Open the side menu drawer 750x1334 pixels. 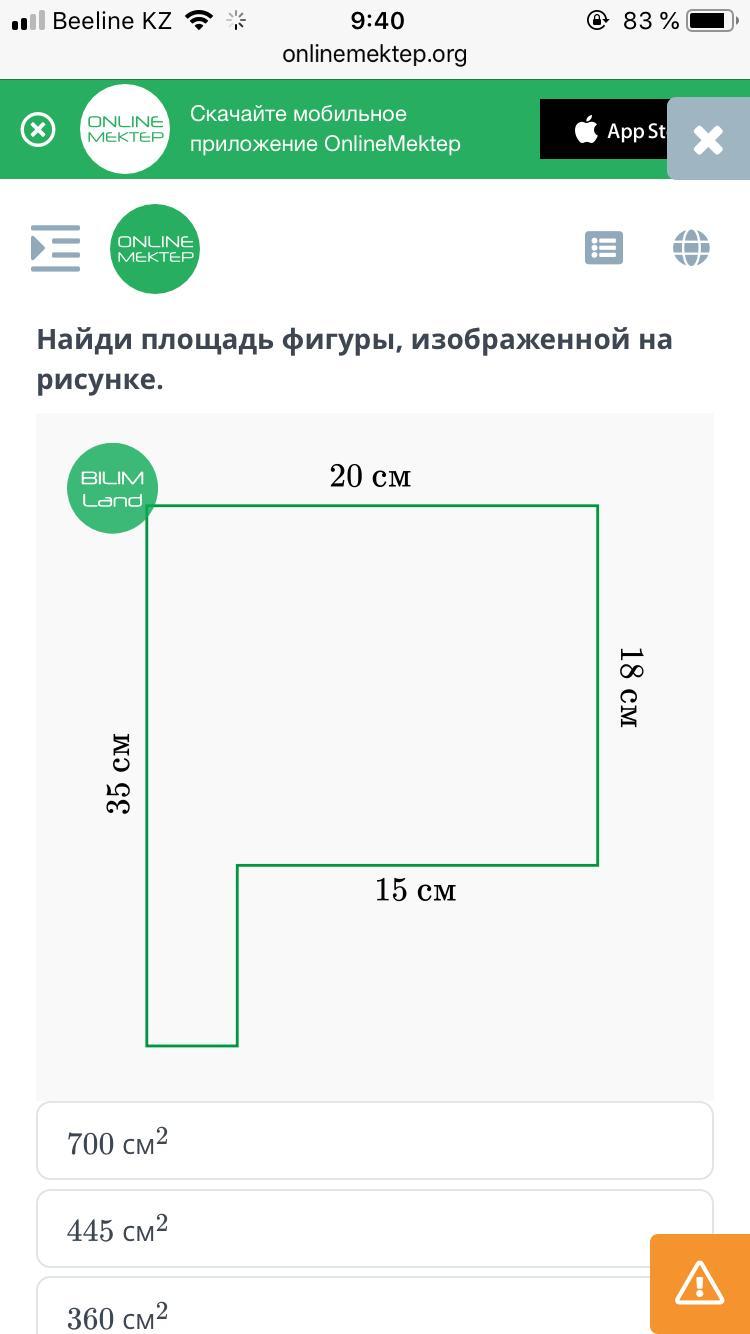55,248
